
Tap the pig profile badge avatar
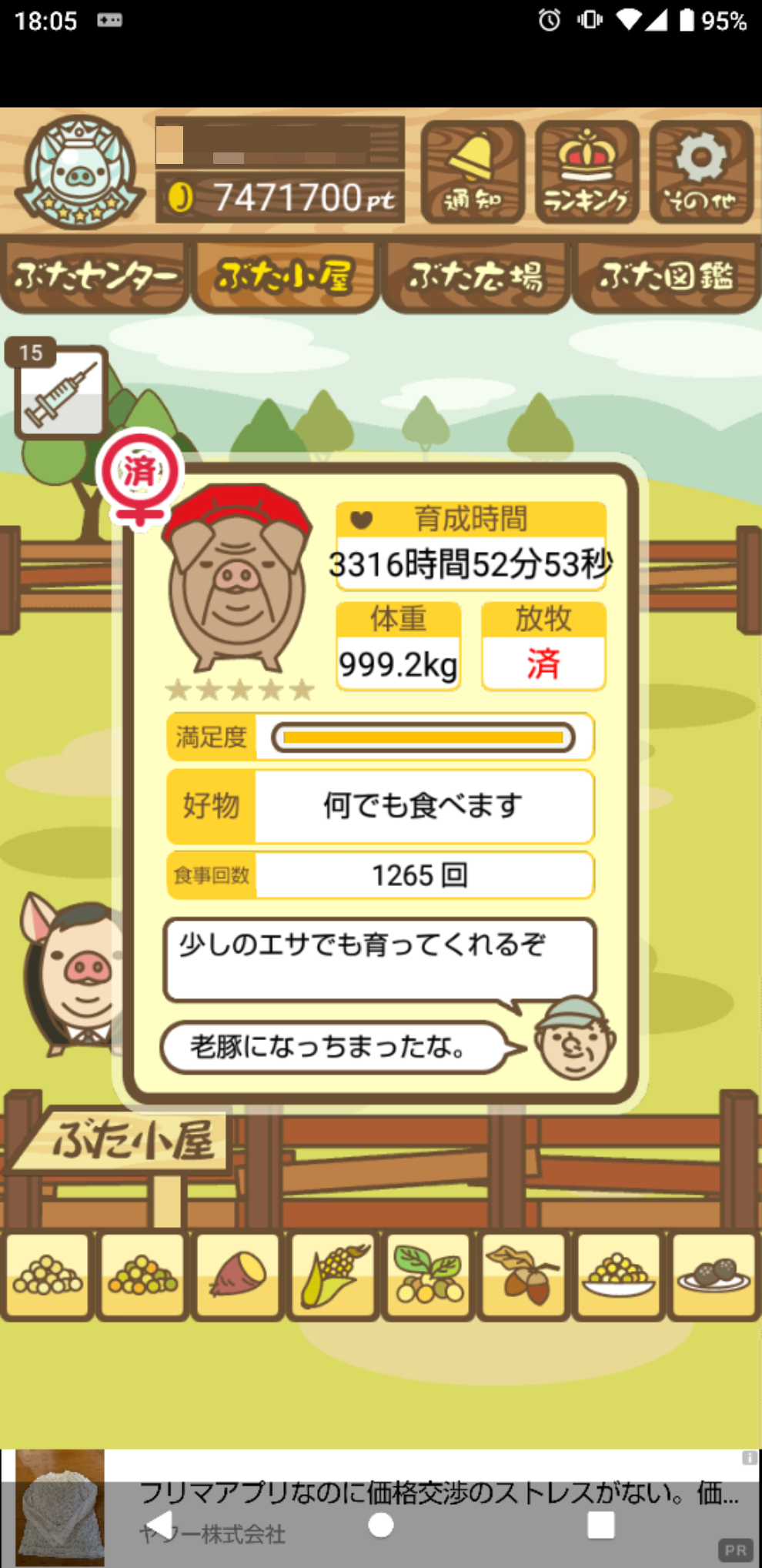tap(79, 172)
